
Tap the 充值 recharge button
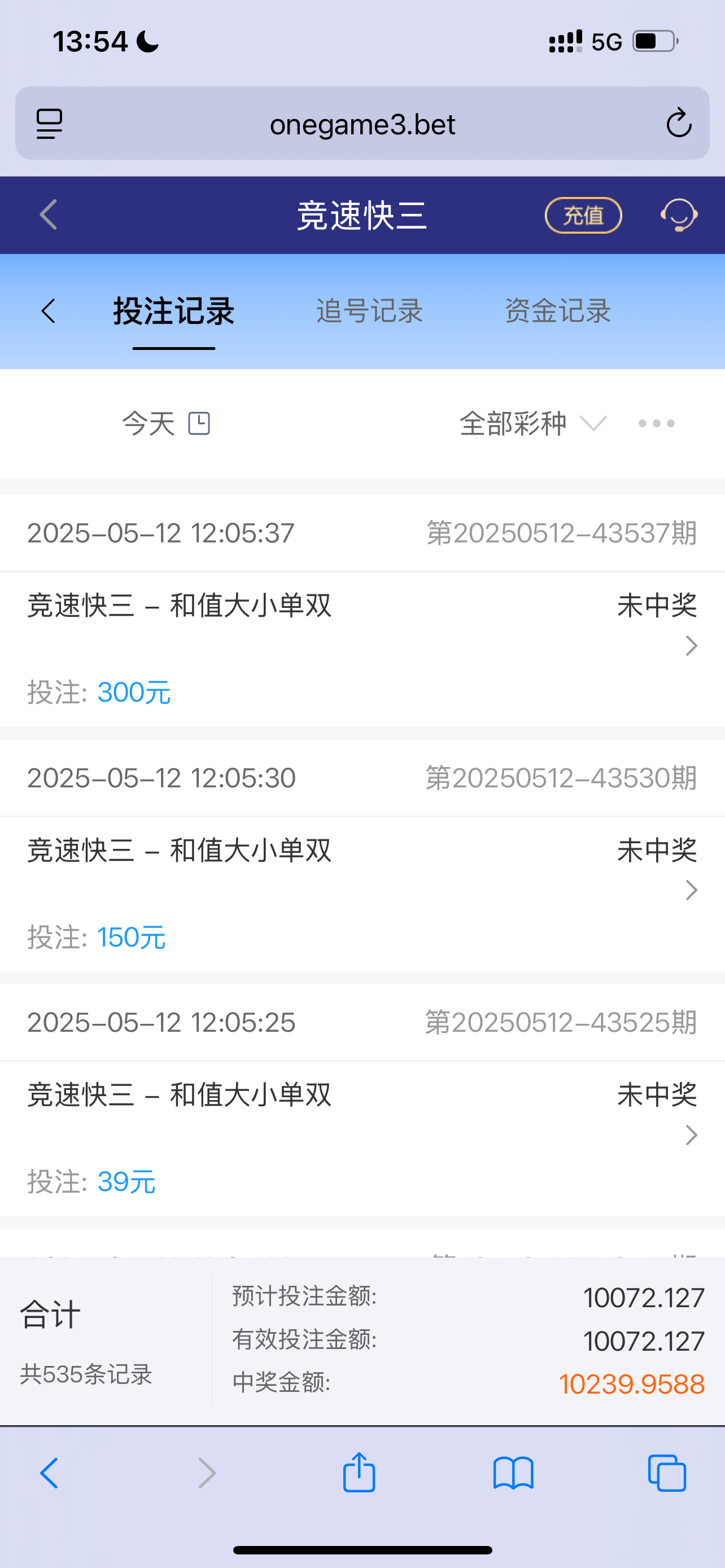[x=583, y=216]
